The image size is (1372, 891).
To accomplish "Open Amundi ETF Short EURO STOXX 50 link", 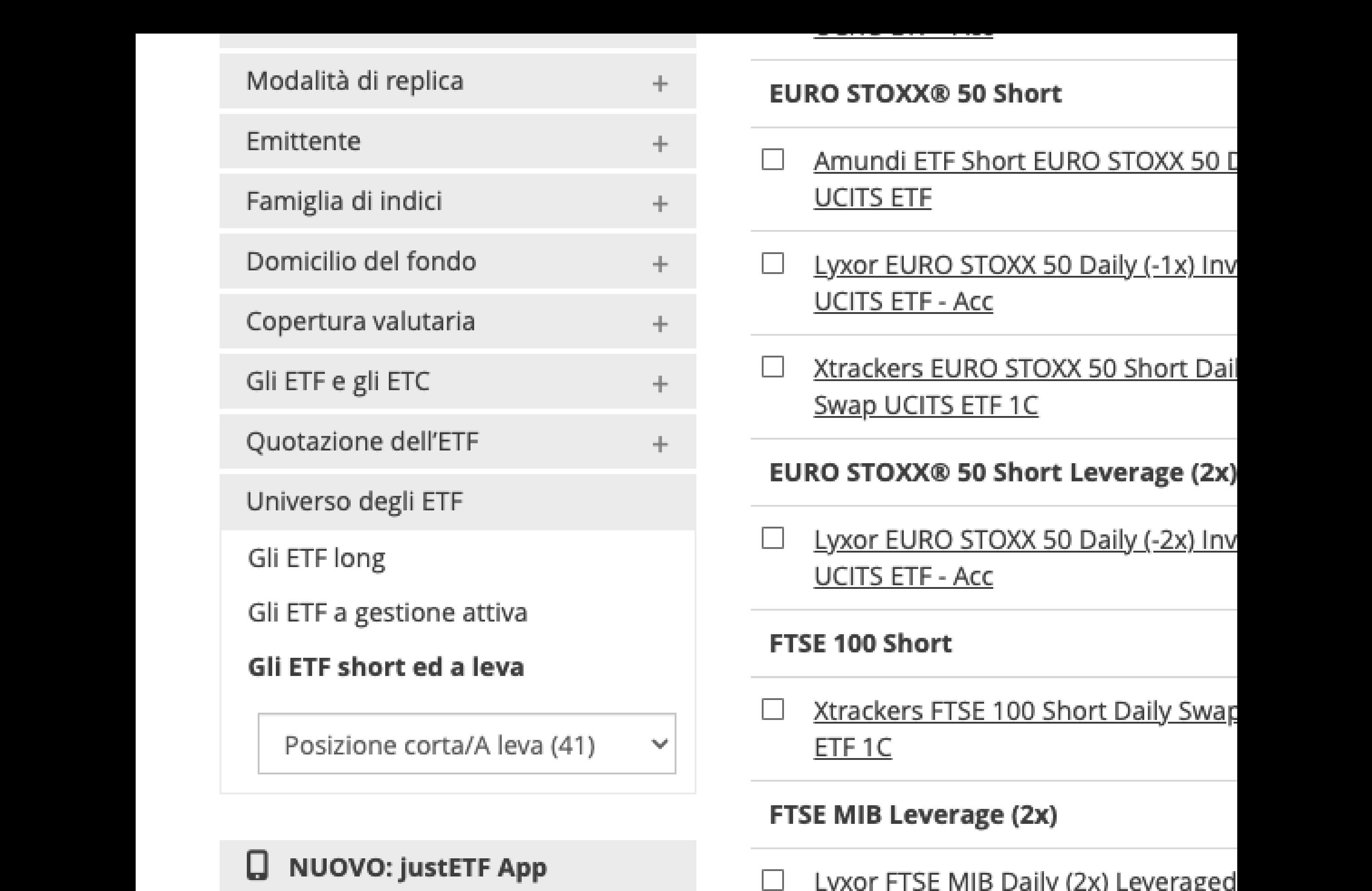I will (1024, 162).
